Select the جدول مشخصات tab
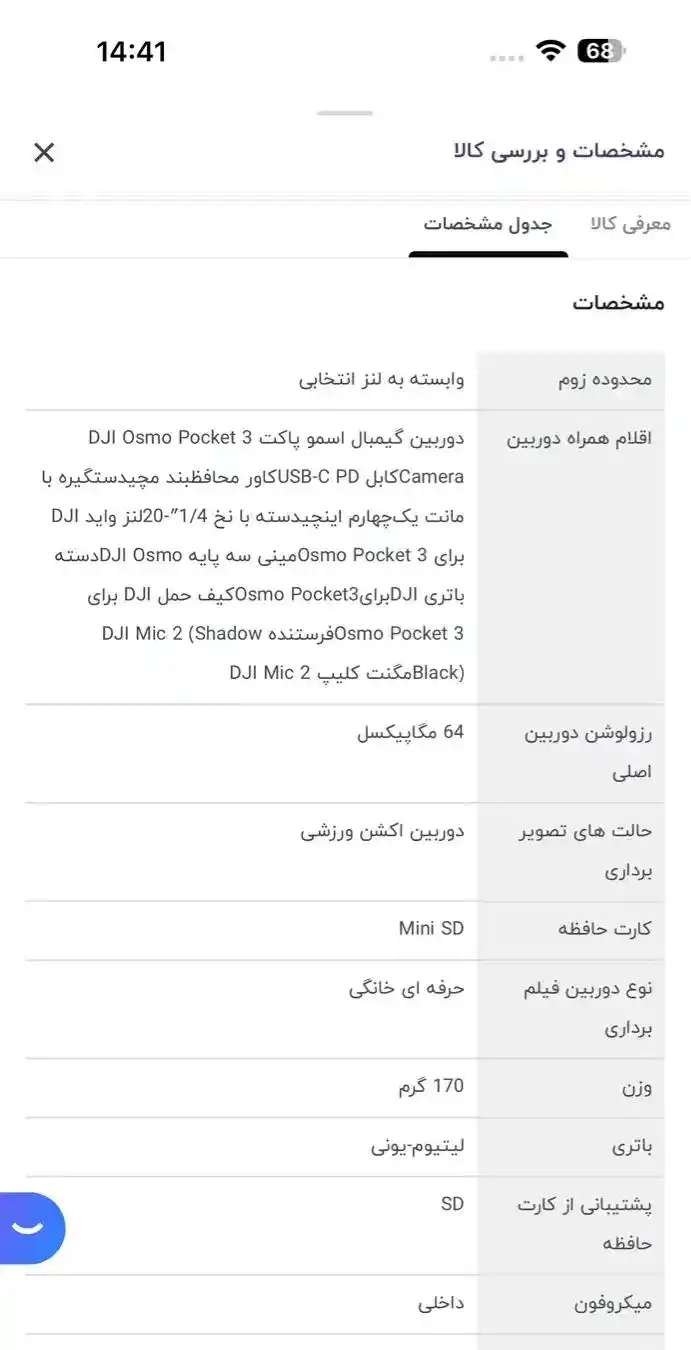Screen dimensions: 691x1350 [487, 224]
